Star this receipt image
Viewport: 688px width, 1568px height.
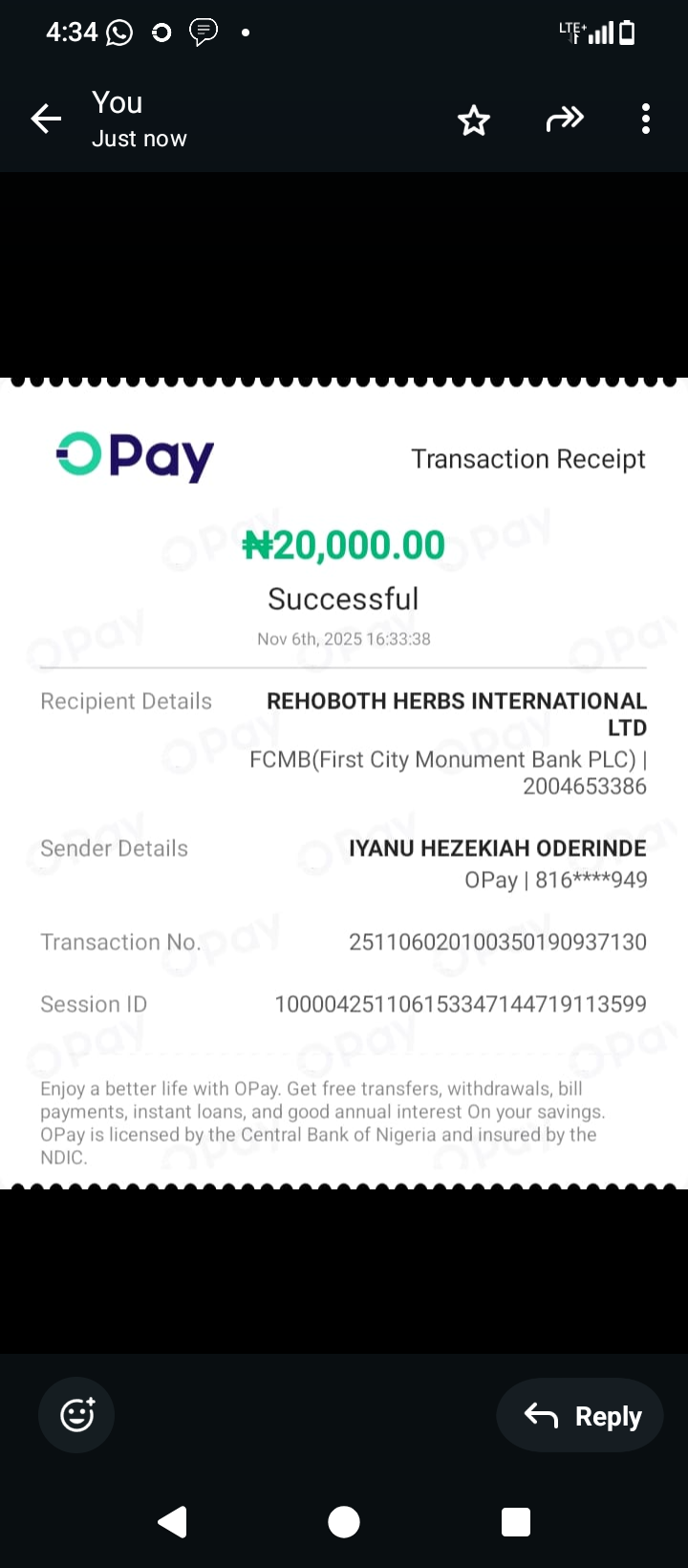tap(474, 120)
